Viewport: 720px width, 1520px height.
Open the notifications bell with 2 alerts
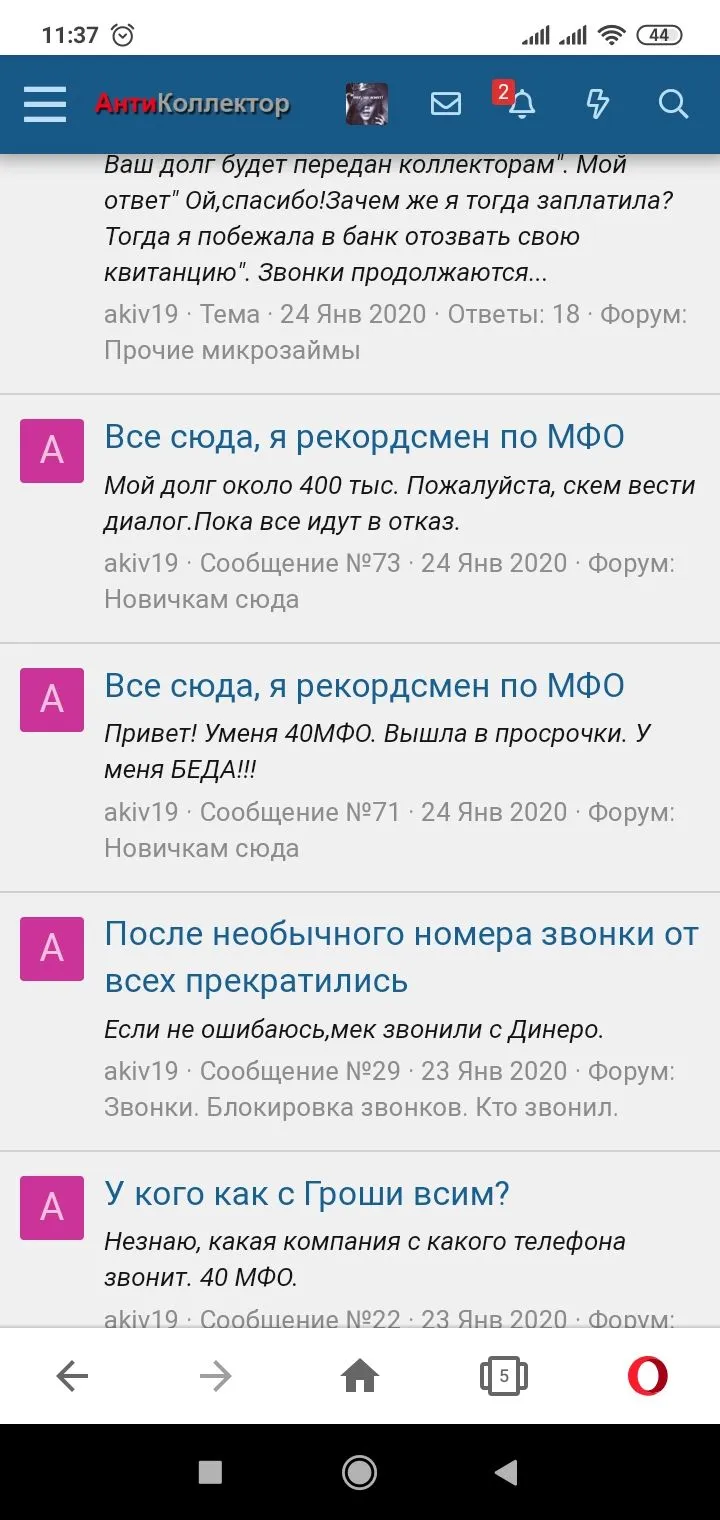pyautogui.click(x=520, y=104)
